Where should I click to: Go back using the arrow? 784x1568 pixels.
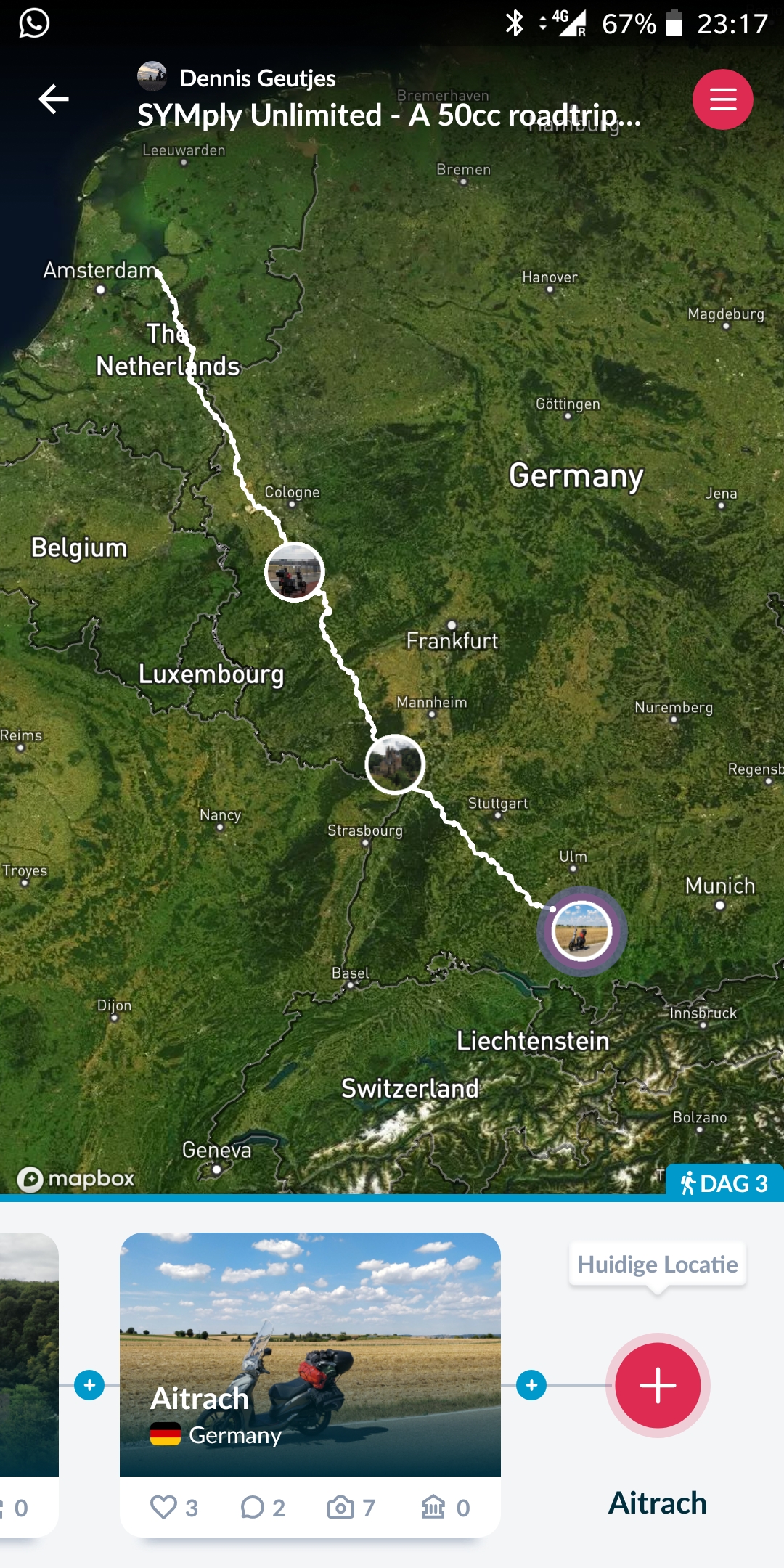pyautogui.click(x=54, y=99)
